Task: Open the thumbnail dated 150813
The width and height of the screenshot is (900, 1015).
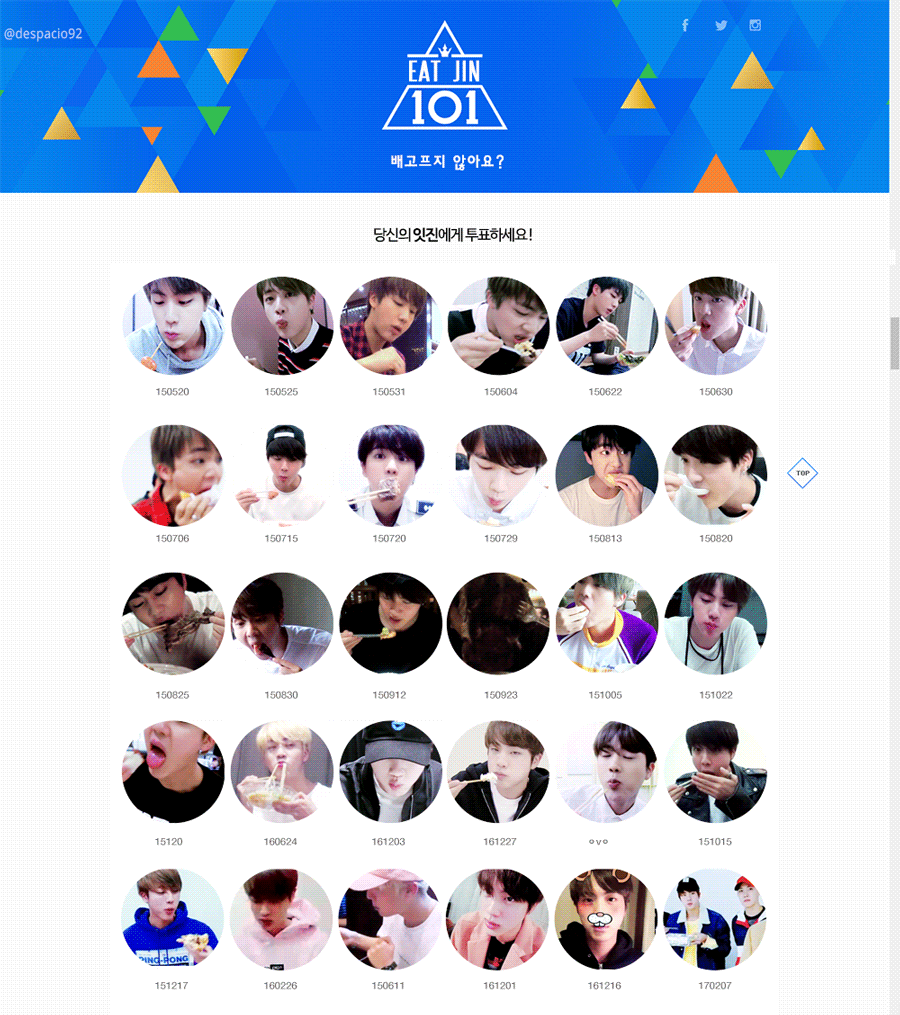Action: 606,475
